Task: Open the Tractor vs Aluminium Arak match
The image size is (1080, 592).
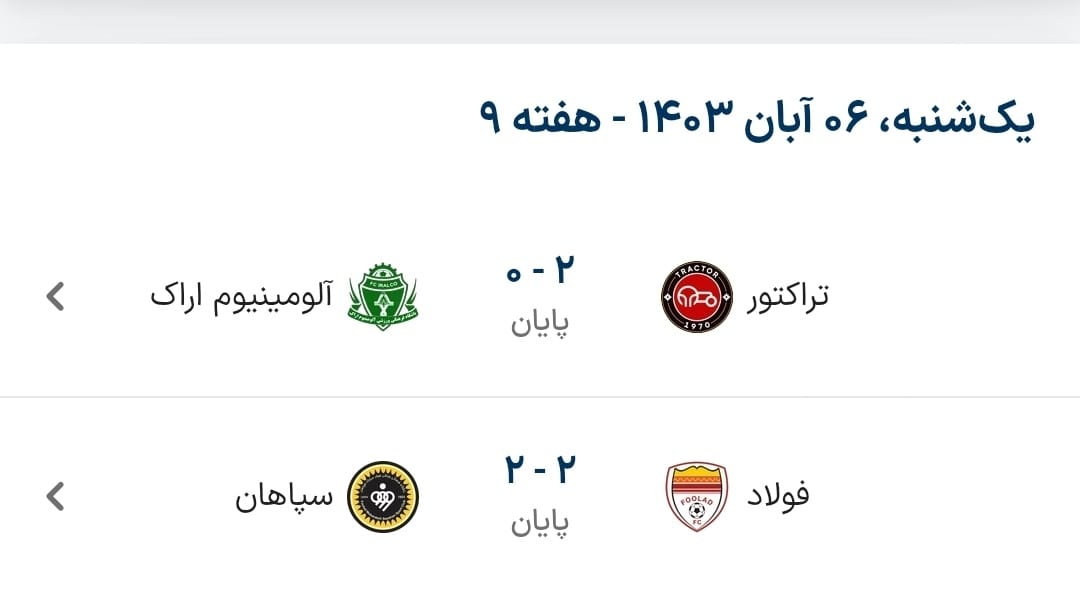Action: [x=540, y=296]
